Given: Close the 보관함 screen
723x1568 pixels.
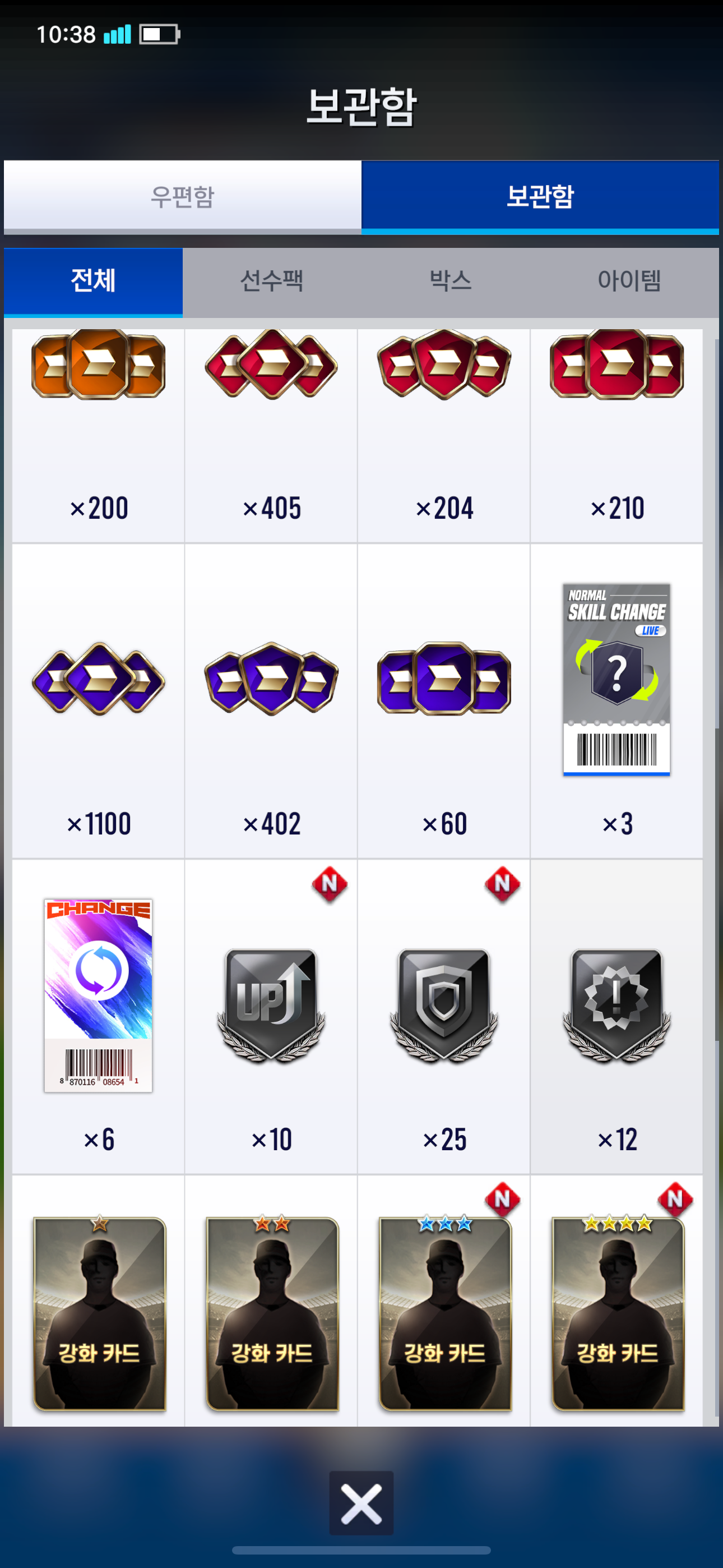Looking at the screenshot, I should pyautogui.click(x=361, y=1503).
